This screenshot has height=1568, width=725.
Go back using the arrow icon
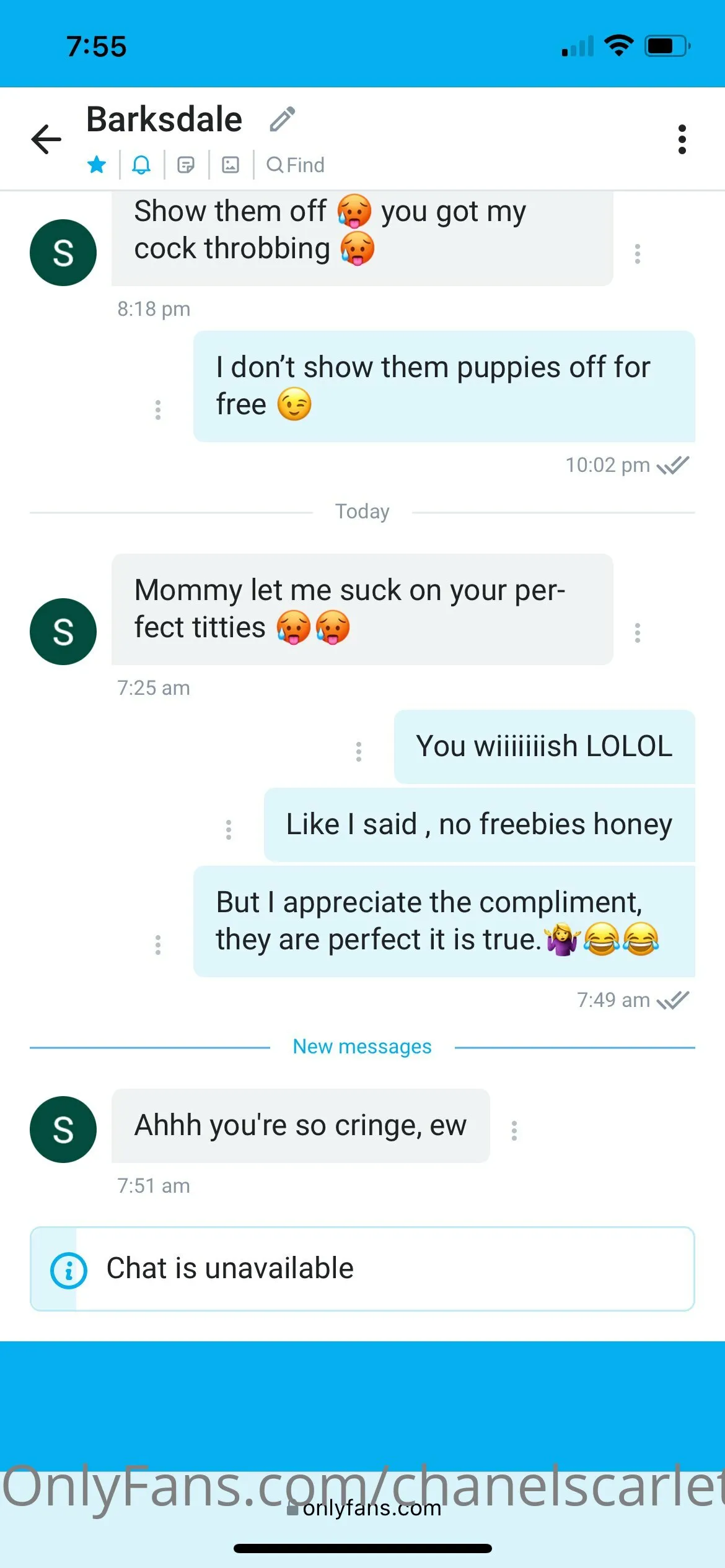point(46,139)
